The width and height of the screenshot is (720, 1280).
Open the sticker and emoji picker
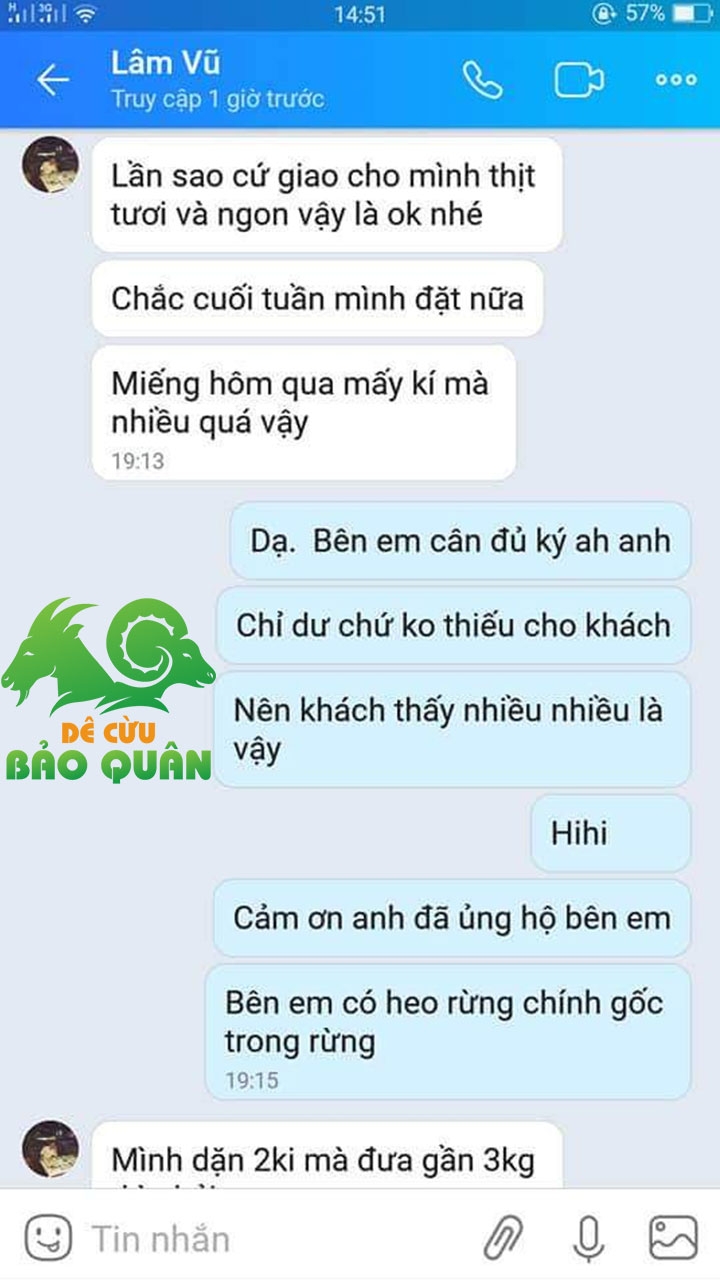48,1238
